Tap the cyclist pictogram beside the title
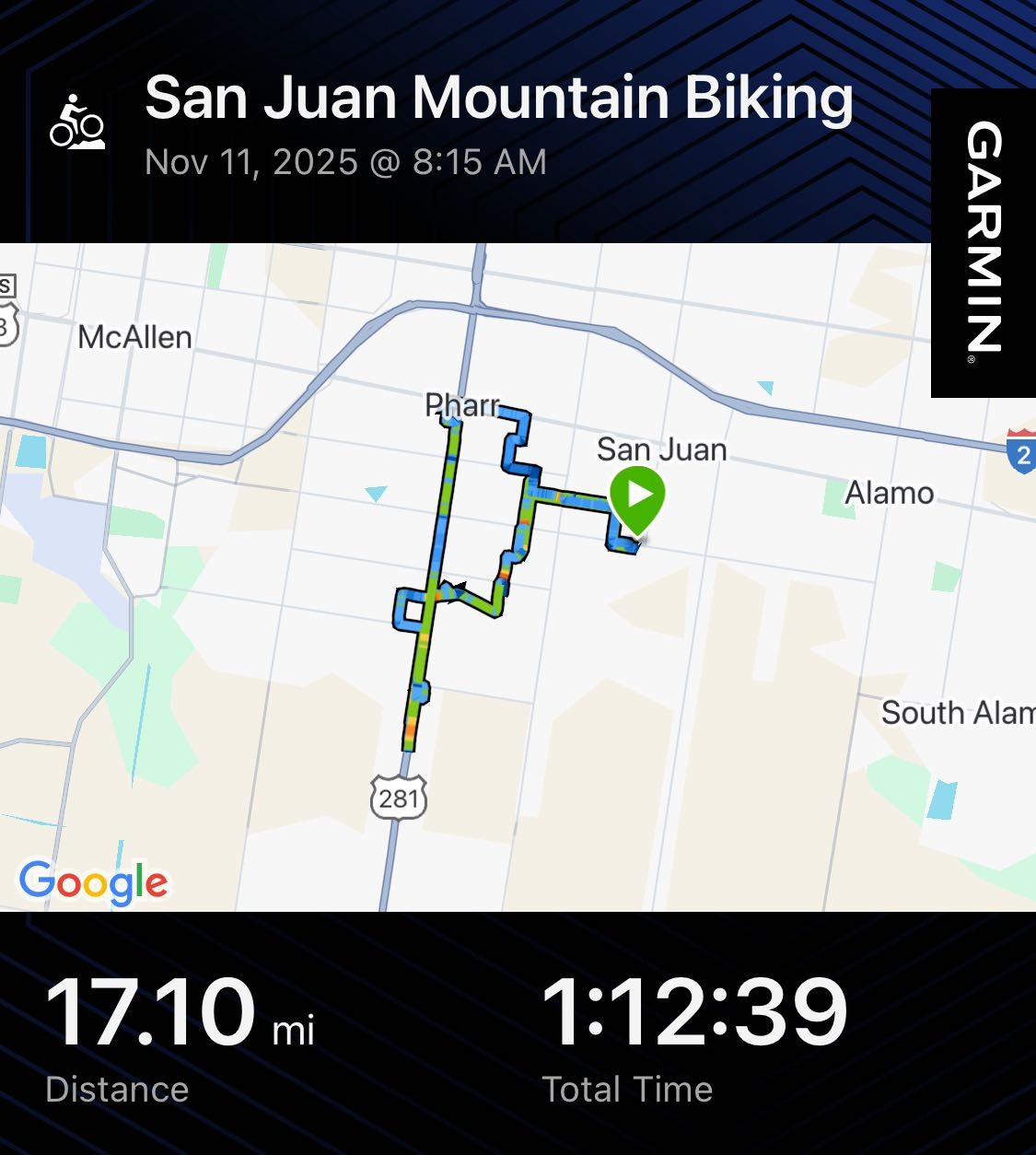 pos(78,120)
